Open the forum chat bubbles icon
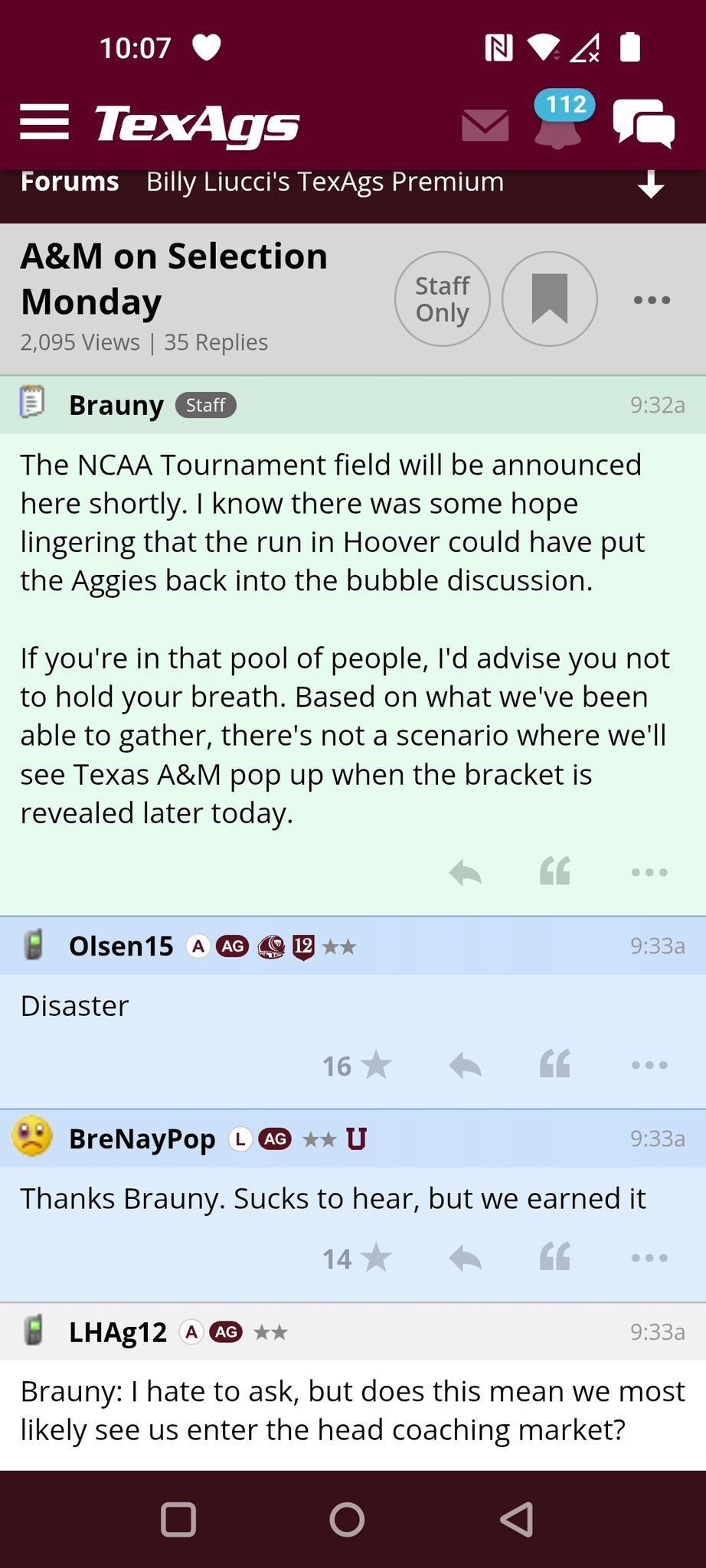This screenshot has width=706, height=1568. (x=643, y=124)
